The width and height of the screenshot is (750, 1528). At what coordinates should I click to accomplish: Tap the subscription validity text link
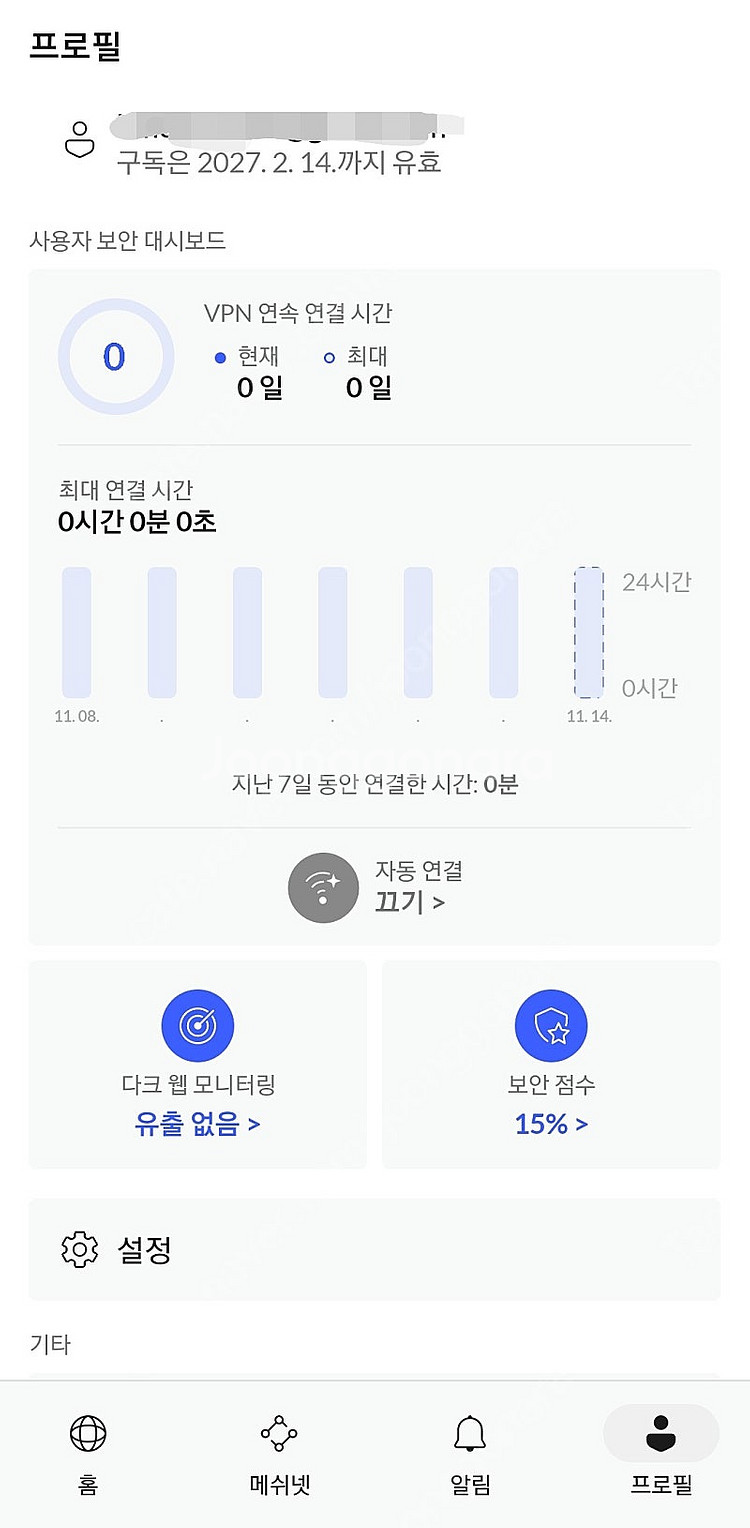click(280, 161)
